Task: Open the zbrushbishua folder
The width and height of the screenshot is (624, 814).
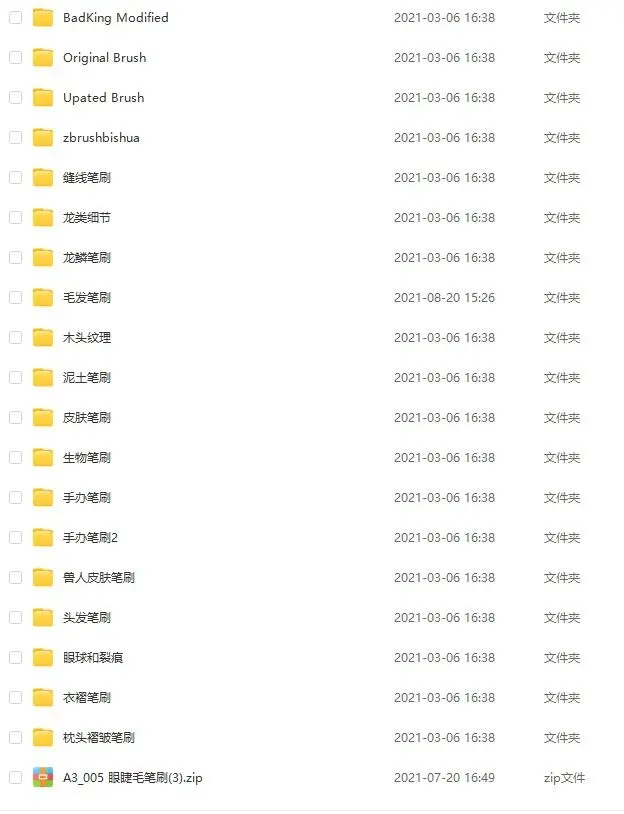Action: (101, 138)
